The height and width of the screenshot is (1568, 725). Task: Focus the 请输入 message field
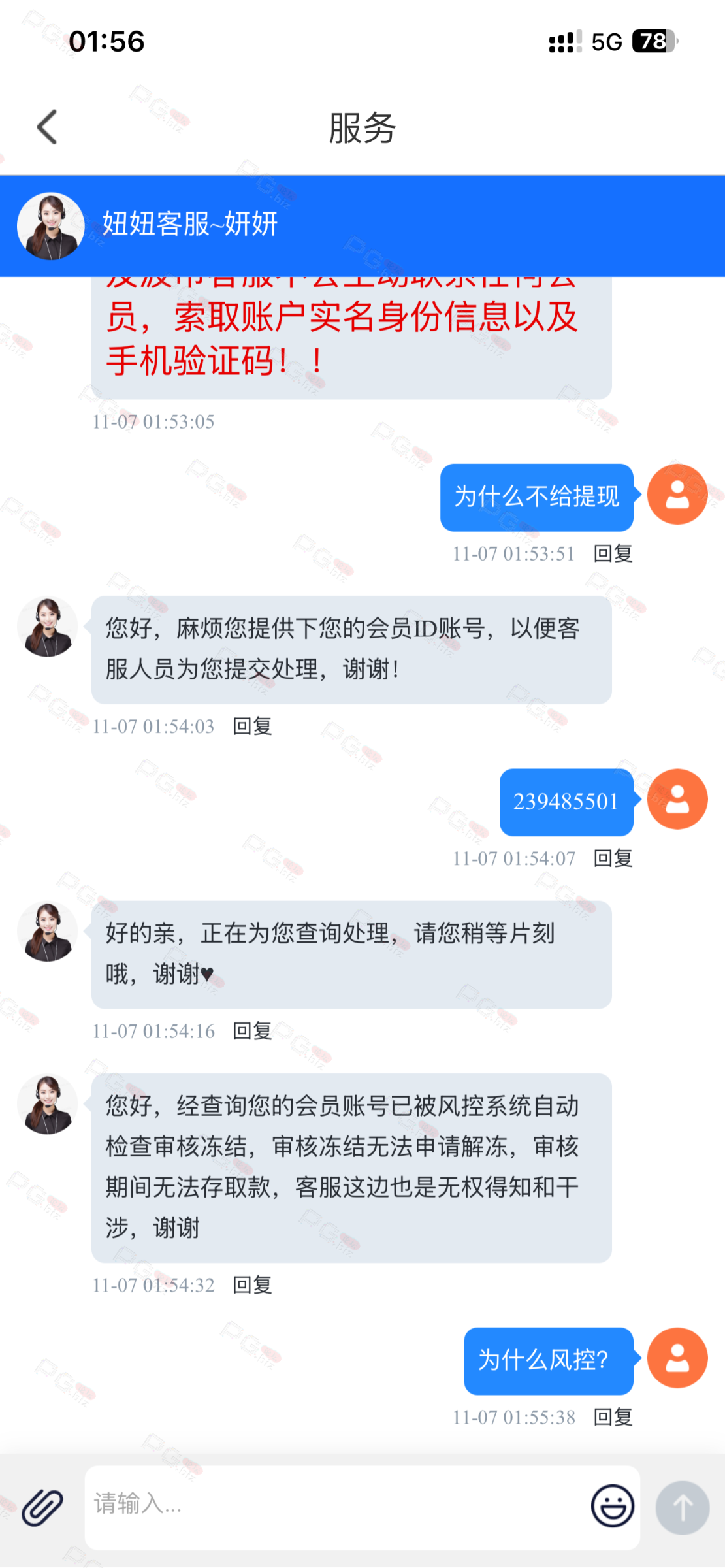(x=333, y=1505)
